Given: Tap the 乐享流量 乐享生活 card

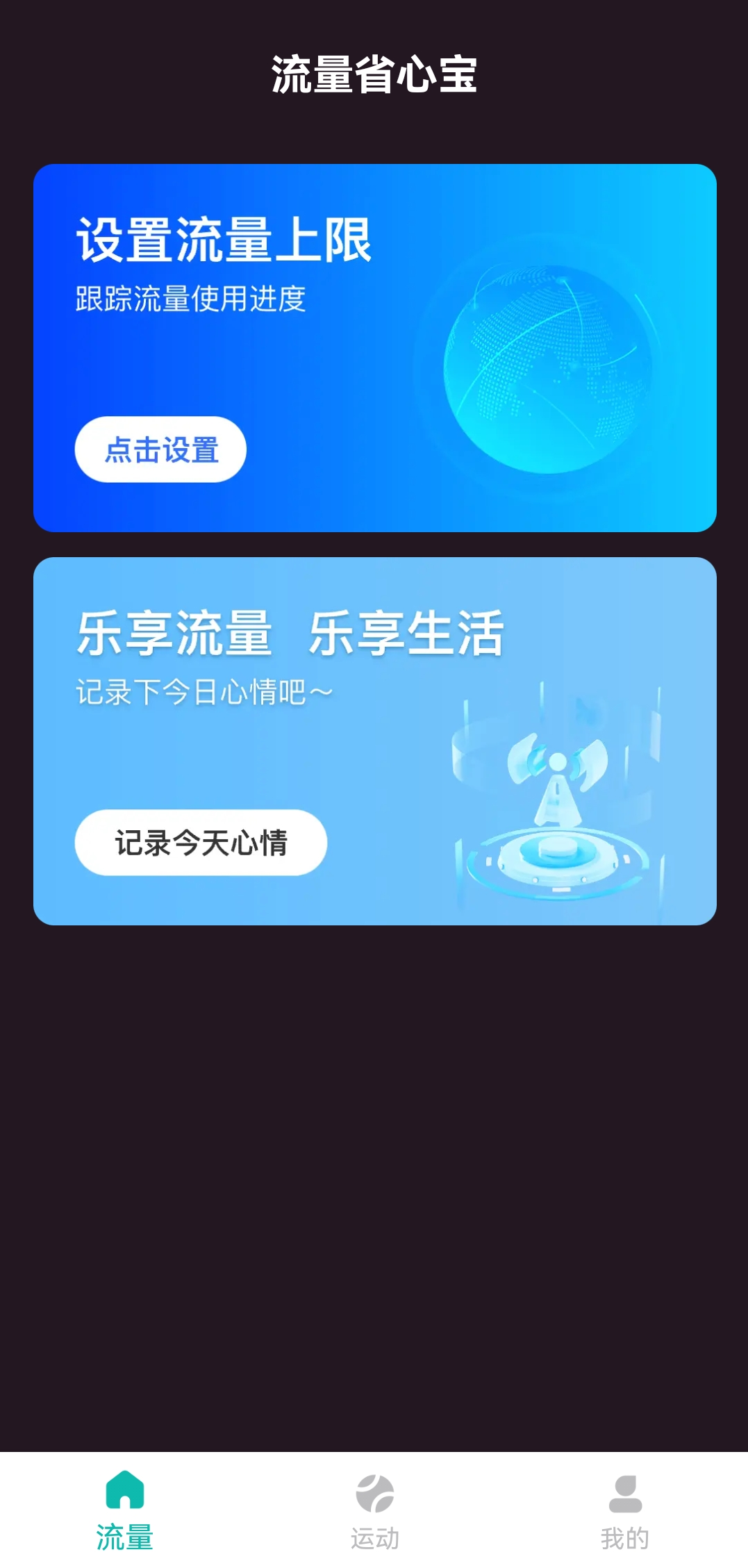Looking at the screenshot, I should (x=374, y=740).
